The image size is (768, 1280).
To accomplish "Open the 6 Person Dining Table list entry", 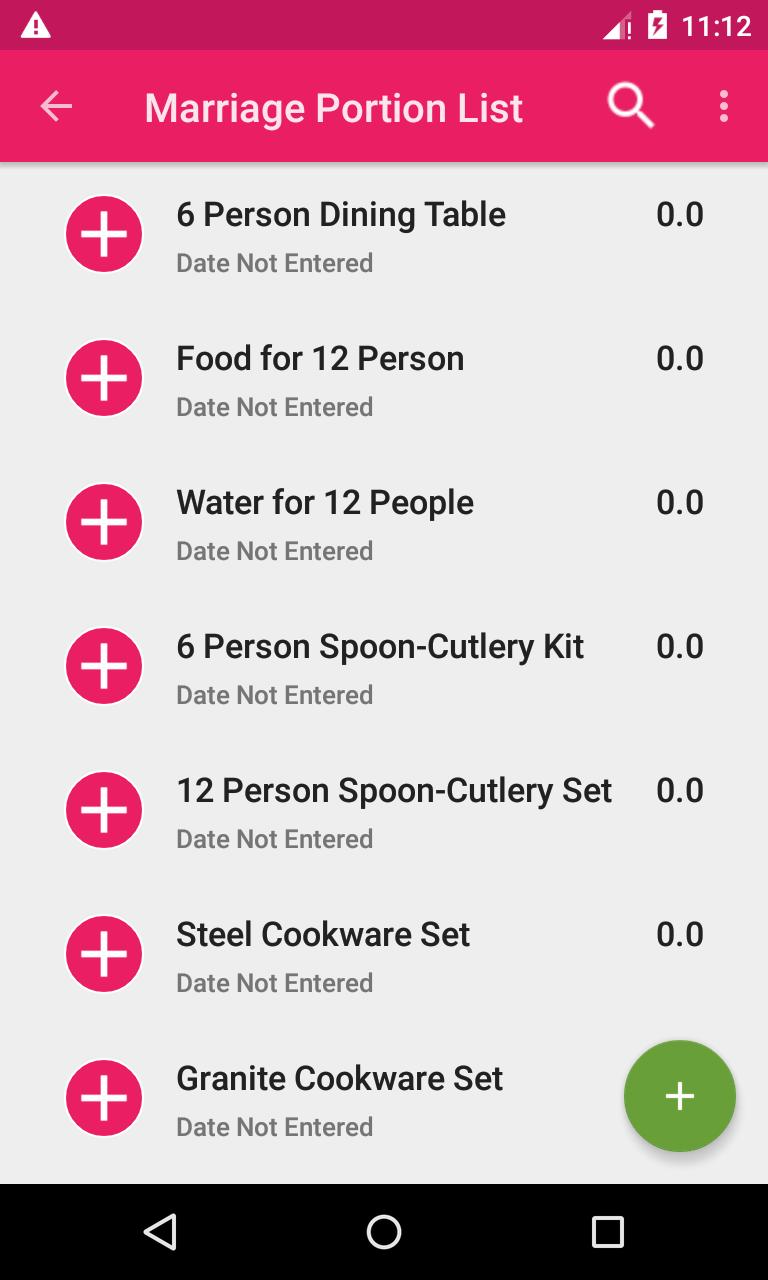I will (x=340, y=214).
